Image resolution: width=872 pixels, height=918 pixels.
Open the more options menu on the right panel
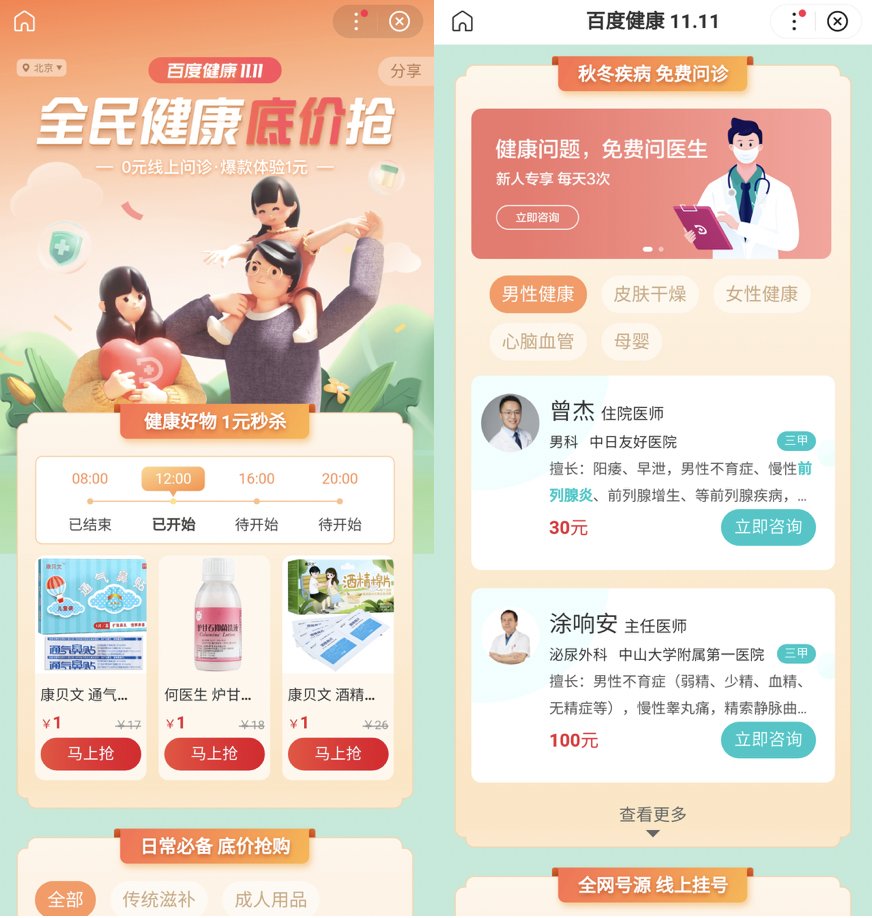coord(794,22)
